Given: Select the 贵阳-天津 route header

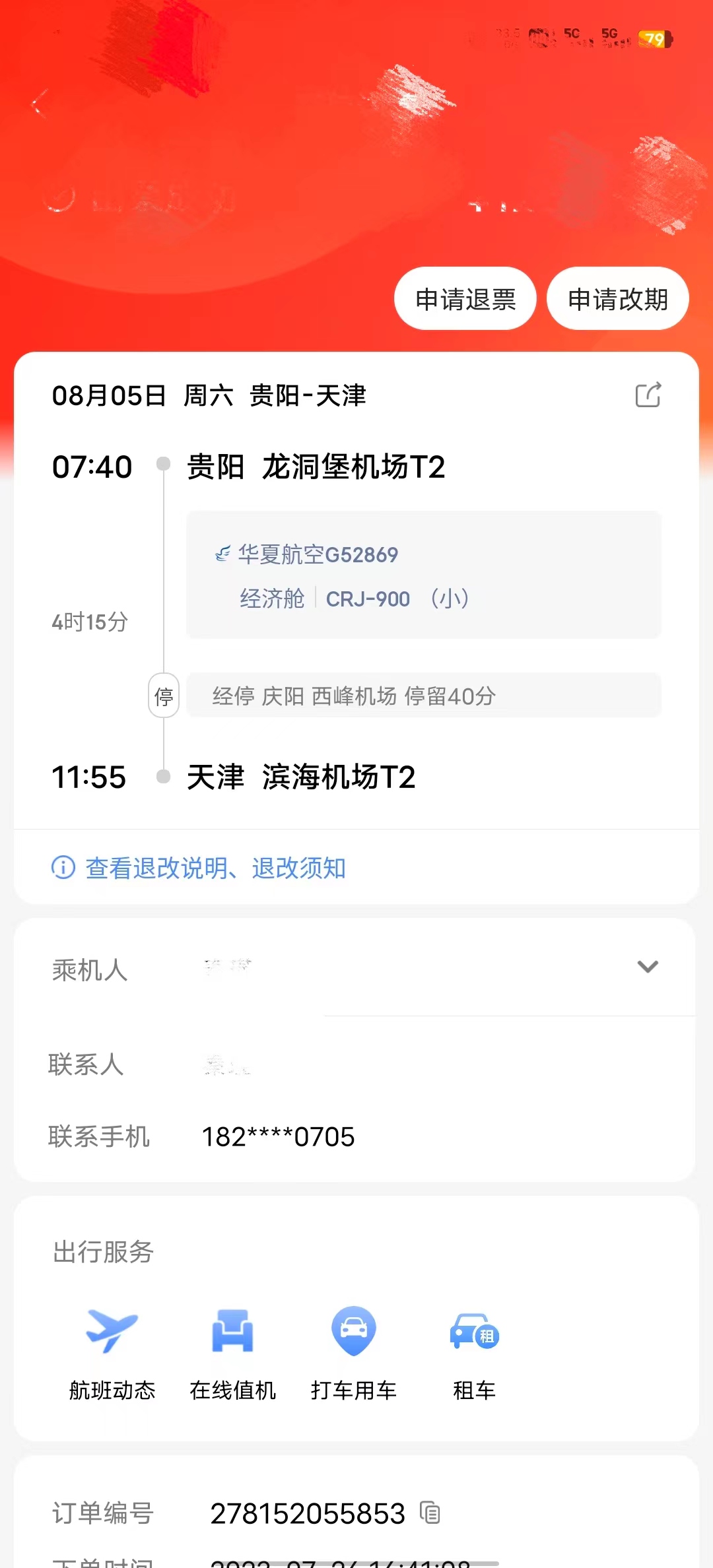Looking at the screenshot, I should click(308, 396).
